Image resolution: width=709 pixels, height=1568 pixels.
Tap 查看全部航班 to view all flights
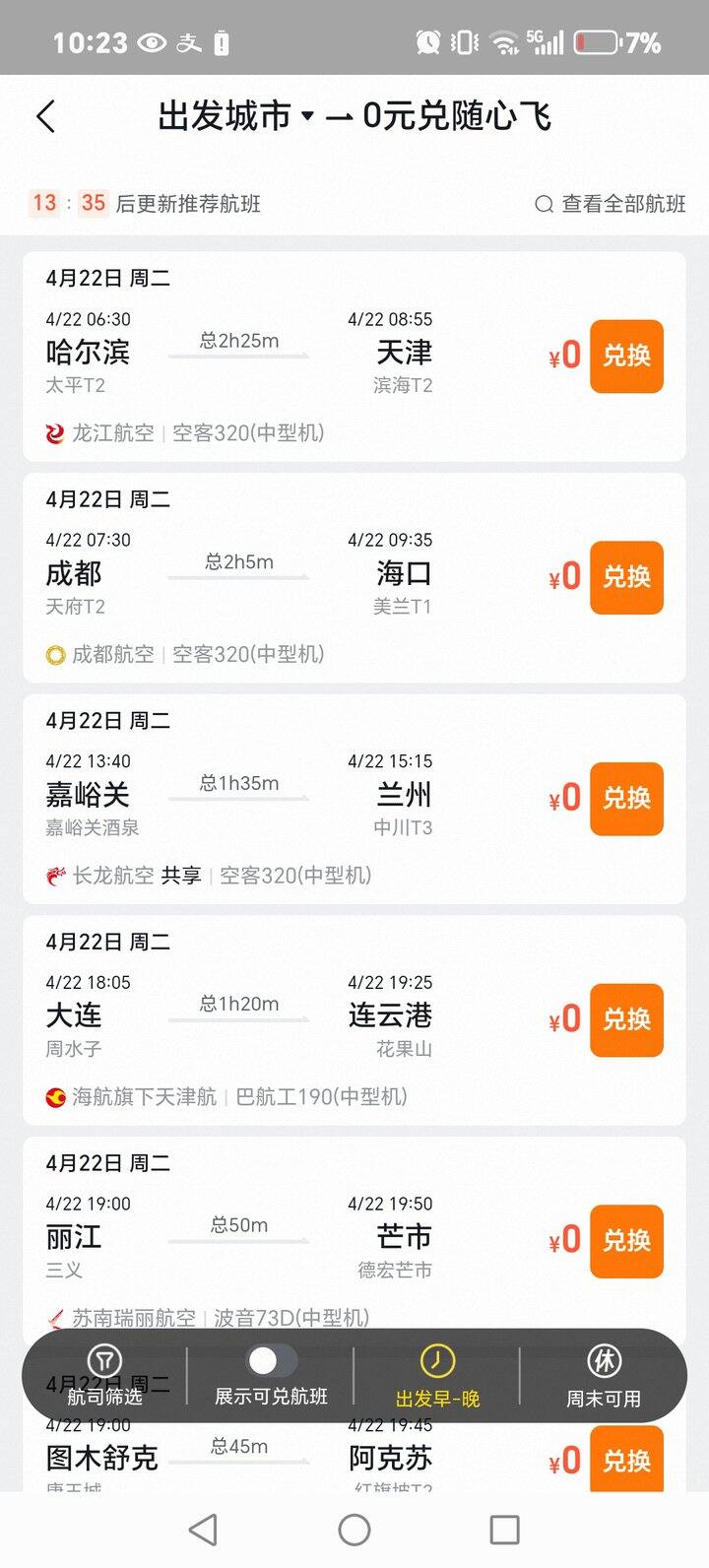[611, 204]
